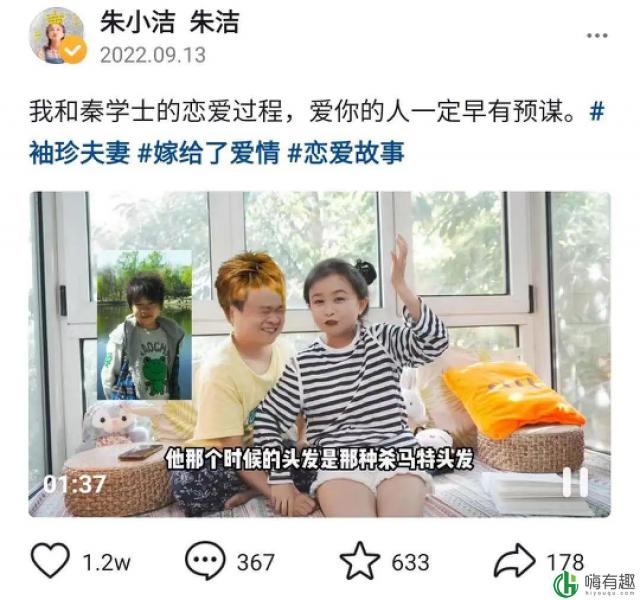Open the 367 comments
Screen dimensions: 640x600
click(x=205, y=562)
